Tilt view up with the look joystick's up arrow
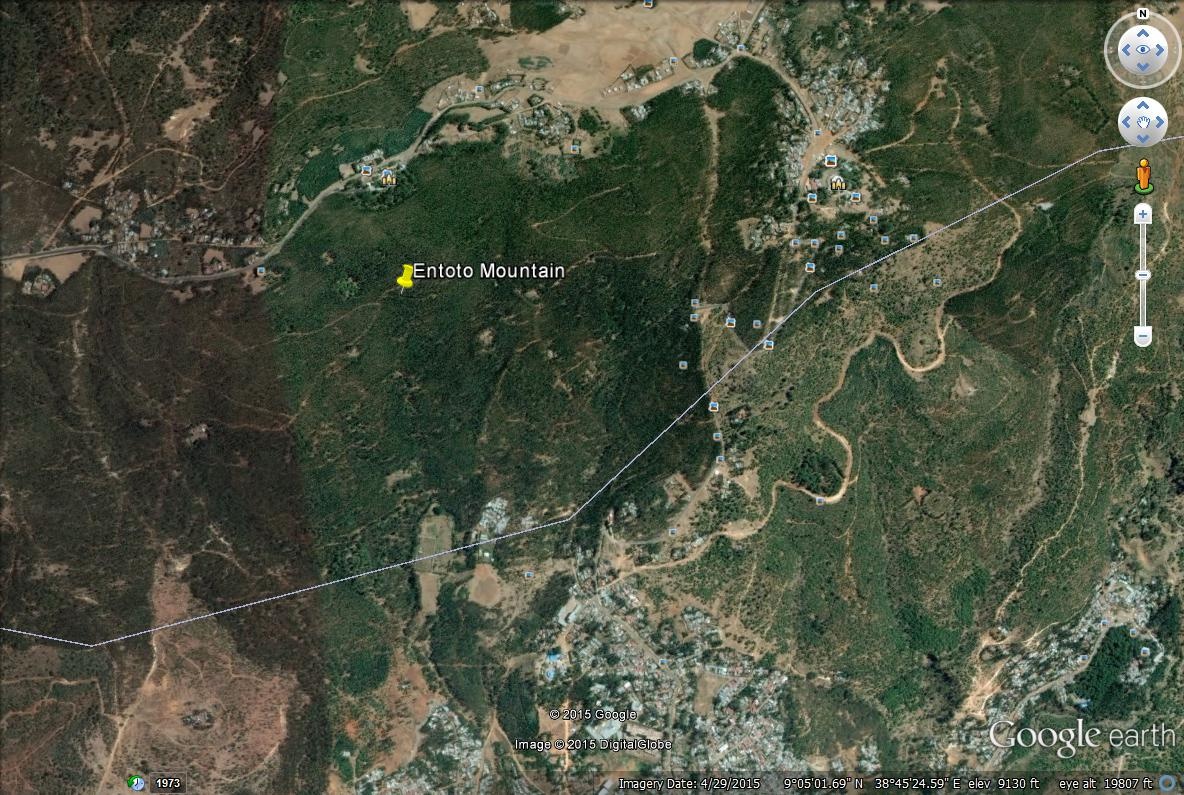This screenshot has width=1184, height=795. click(1142, 33)
